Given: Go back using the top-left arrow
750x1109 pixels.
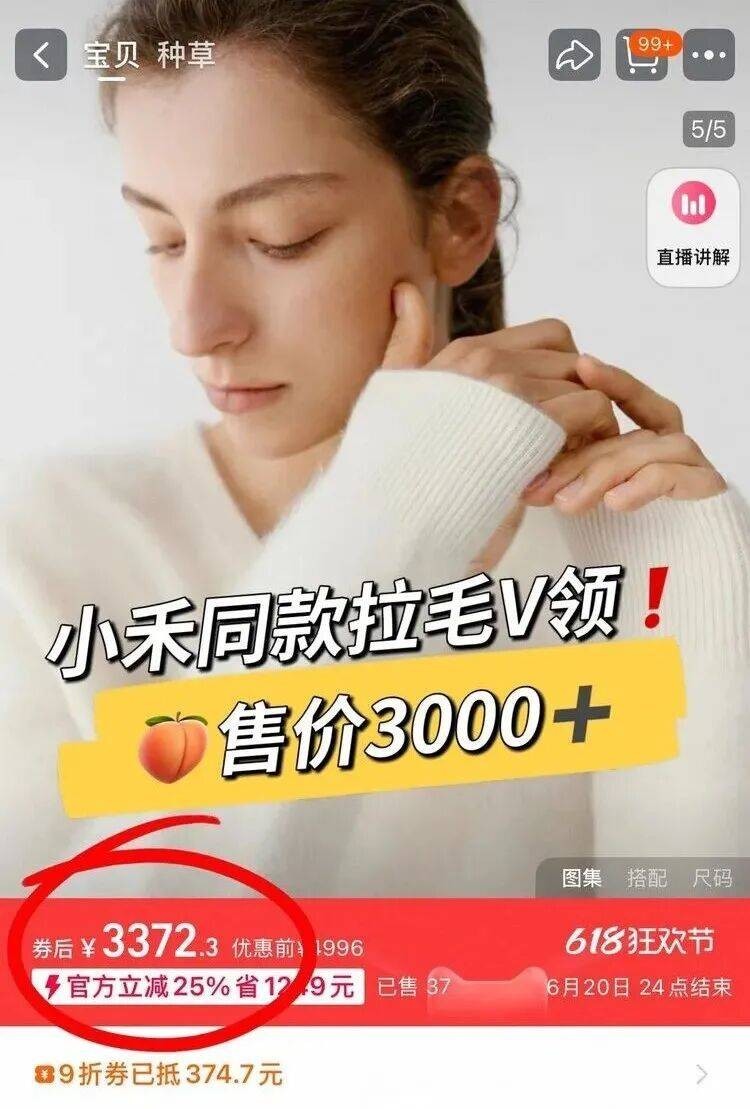Looking at the screenshot, I should coord(41,55).
